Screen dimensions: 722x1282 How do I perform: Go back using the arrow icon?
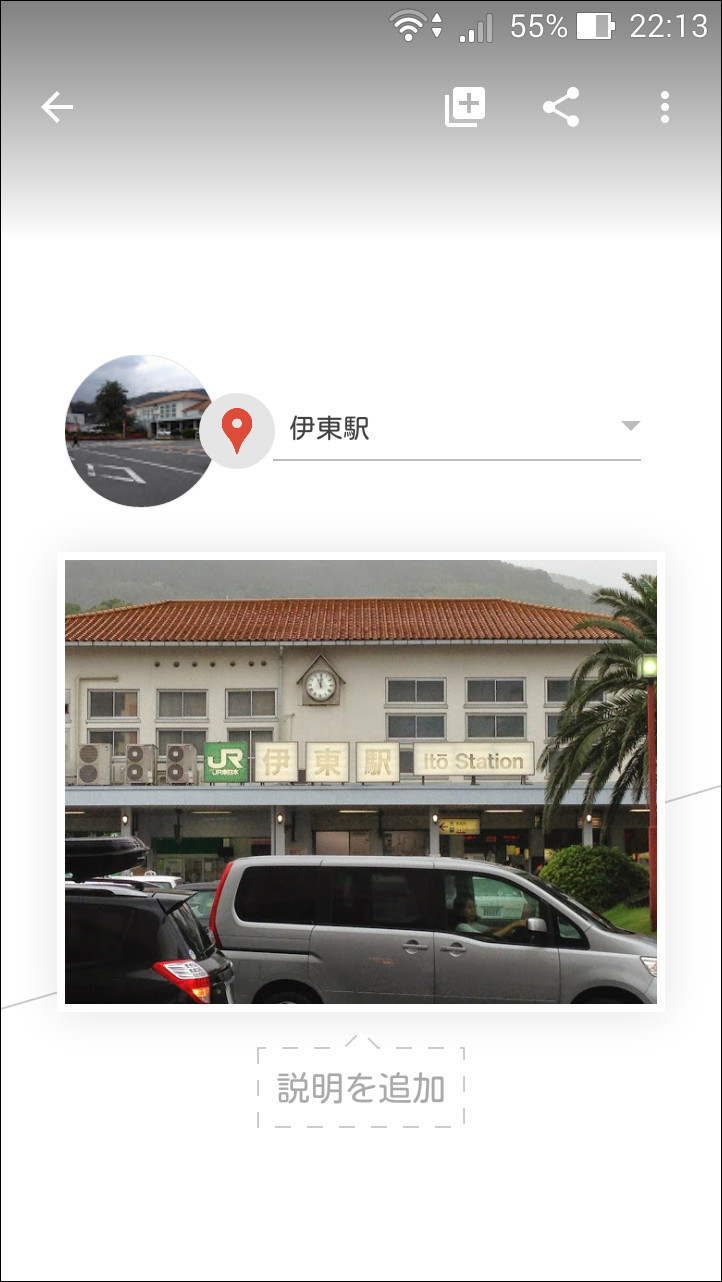[57, 107]
